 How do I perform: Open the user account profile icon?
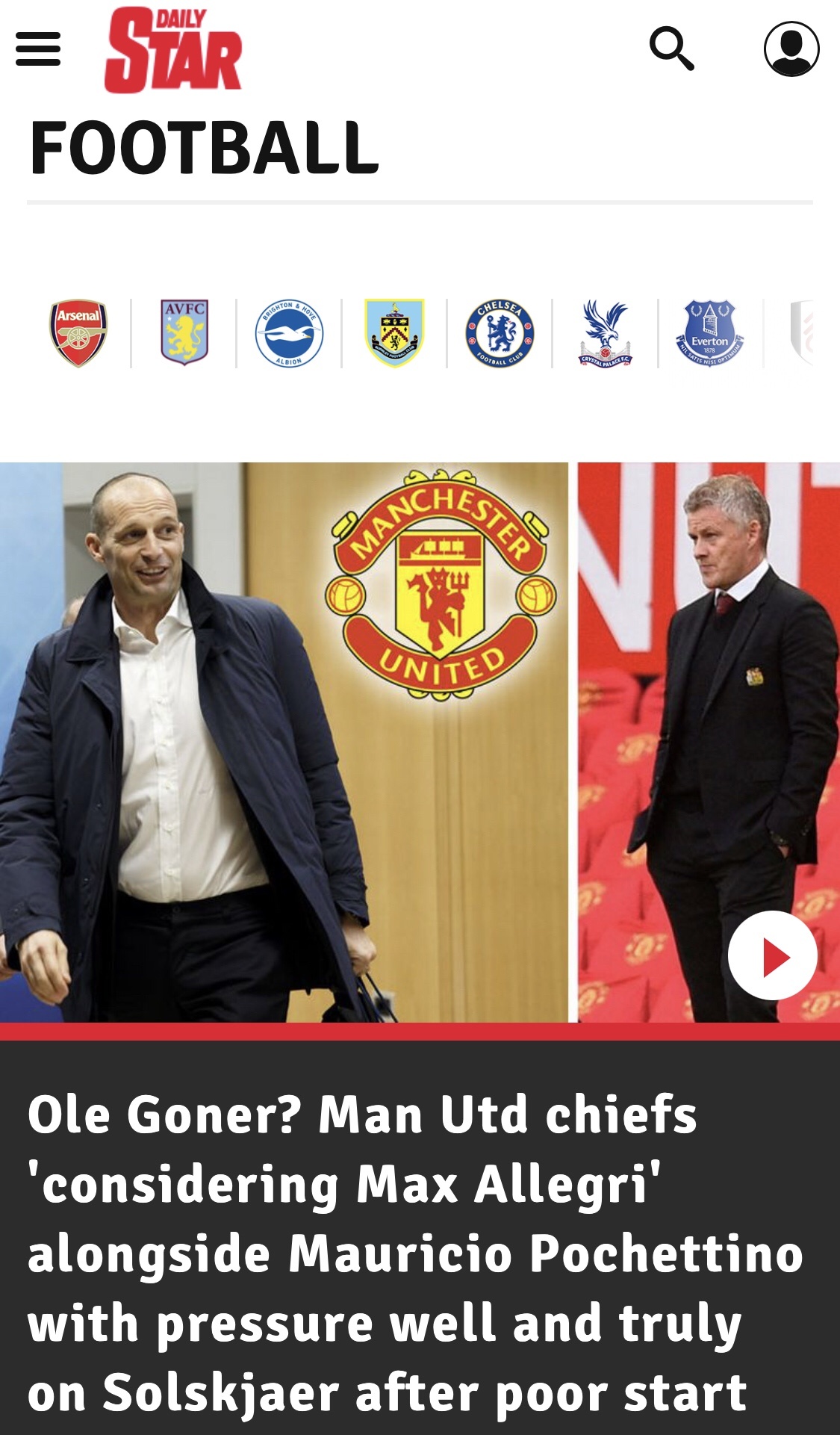tap(791, 49)
